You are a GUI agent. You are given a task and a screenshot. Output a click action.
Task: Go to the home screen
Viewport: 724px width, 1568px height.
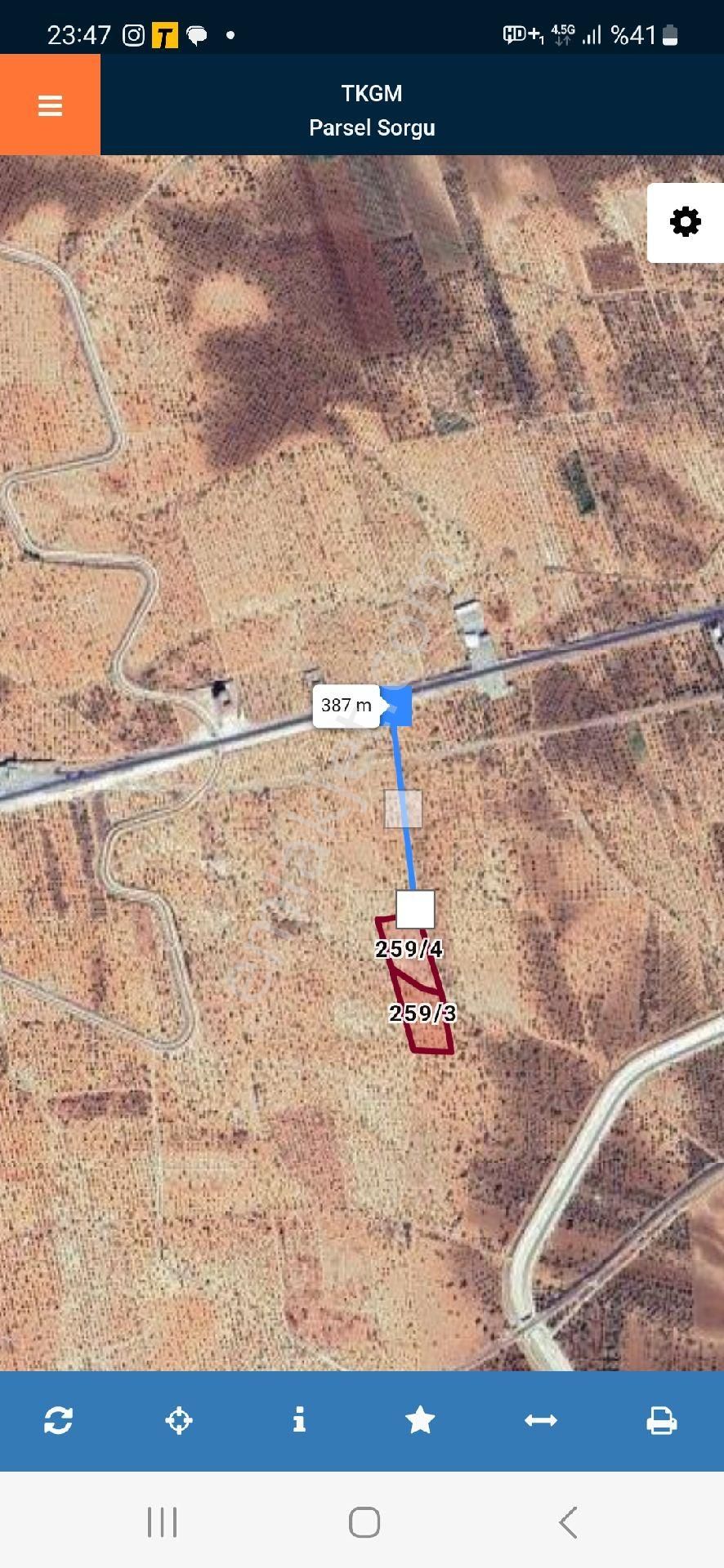364,1522
